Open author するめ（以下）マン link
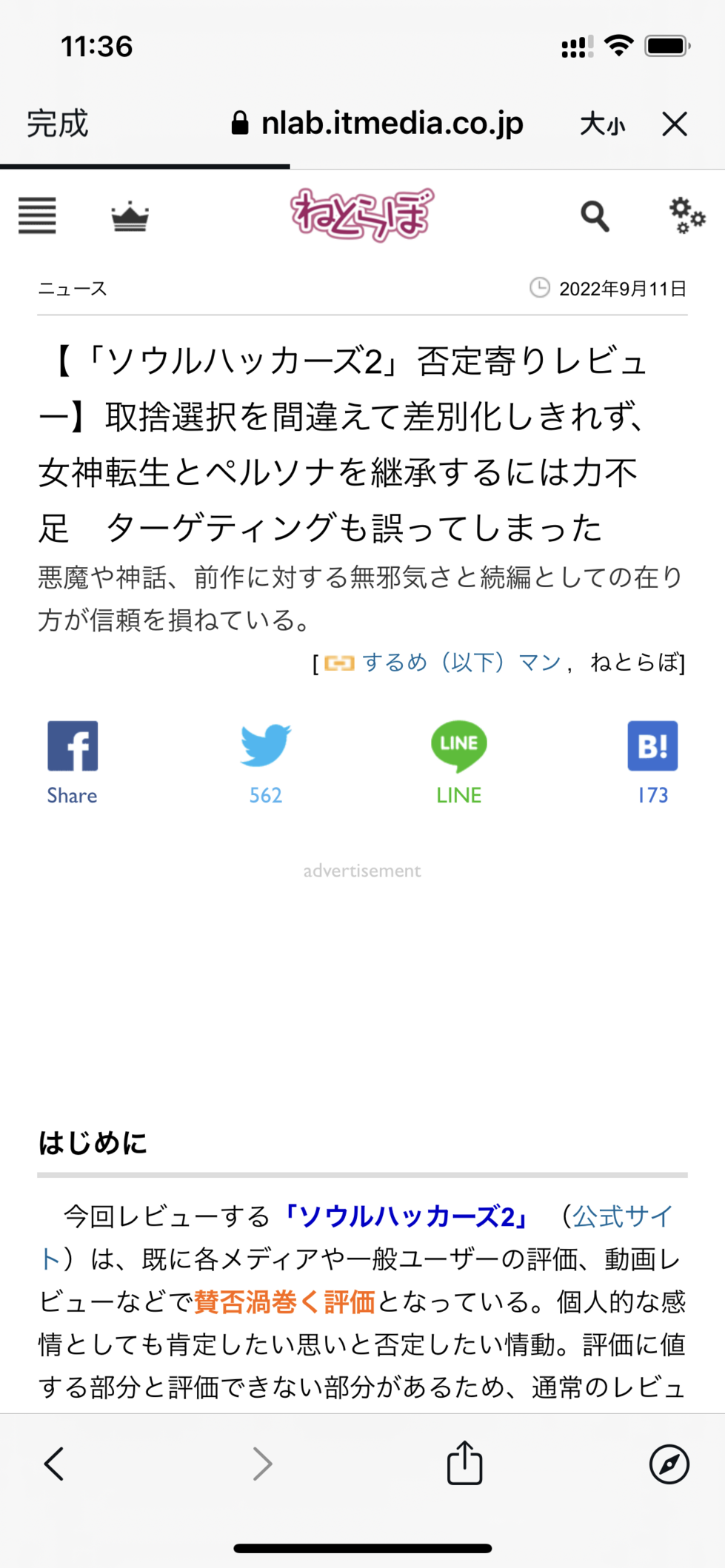This screenshot has height=1568, width=725. point(461,662)
